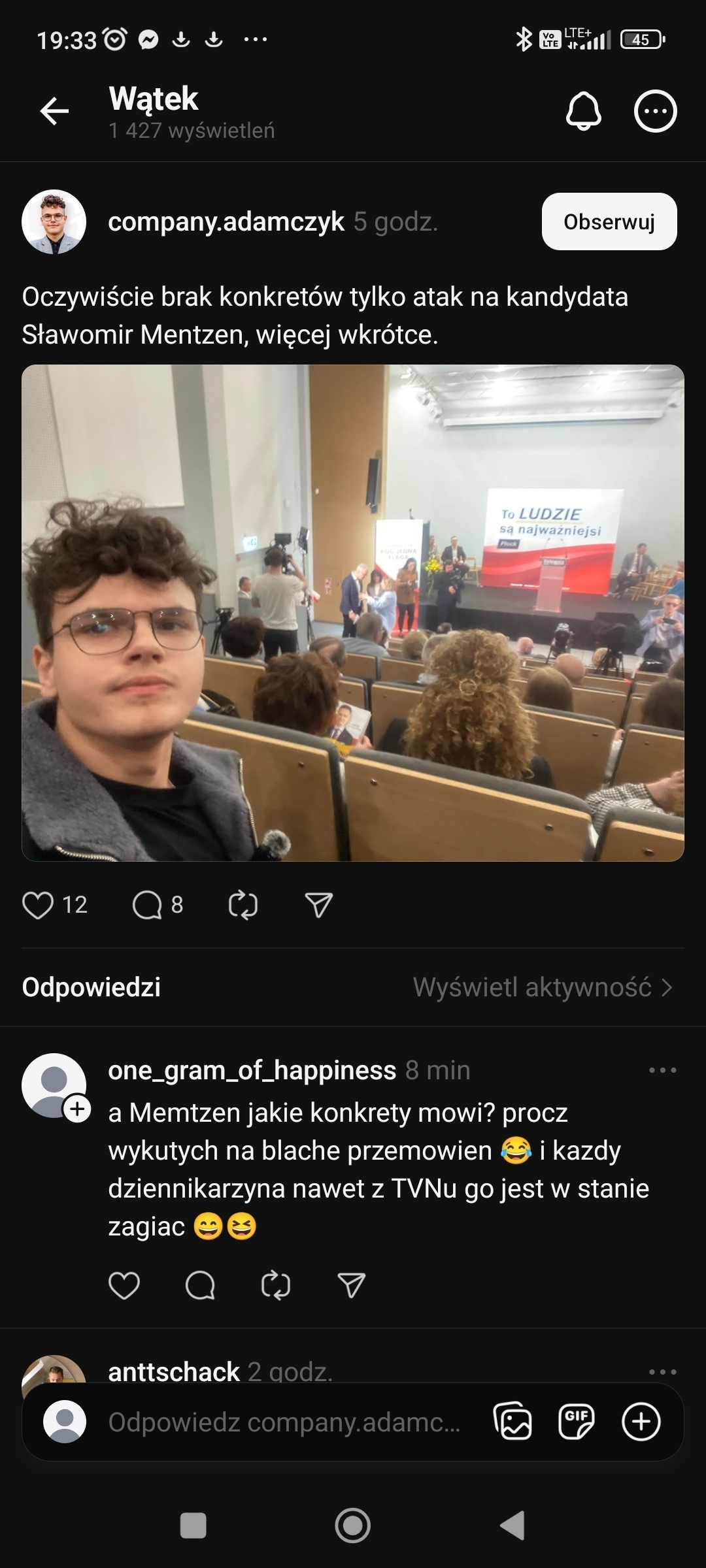The width and height of the screenshot is (706, 1568).
Task: Like company.adamczyk's post
Action: tap(39, 906)
